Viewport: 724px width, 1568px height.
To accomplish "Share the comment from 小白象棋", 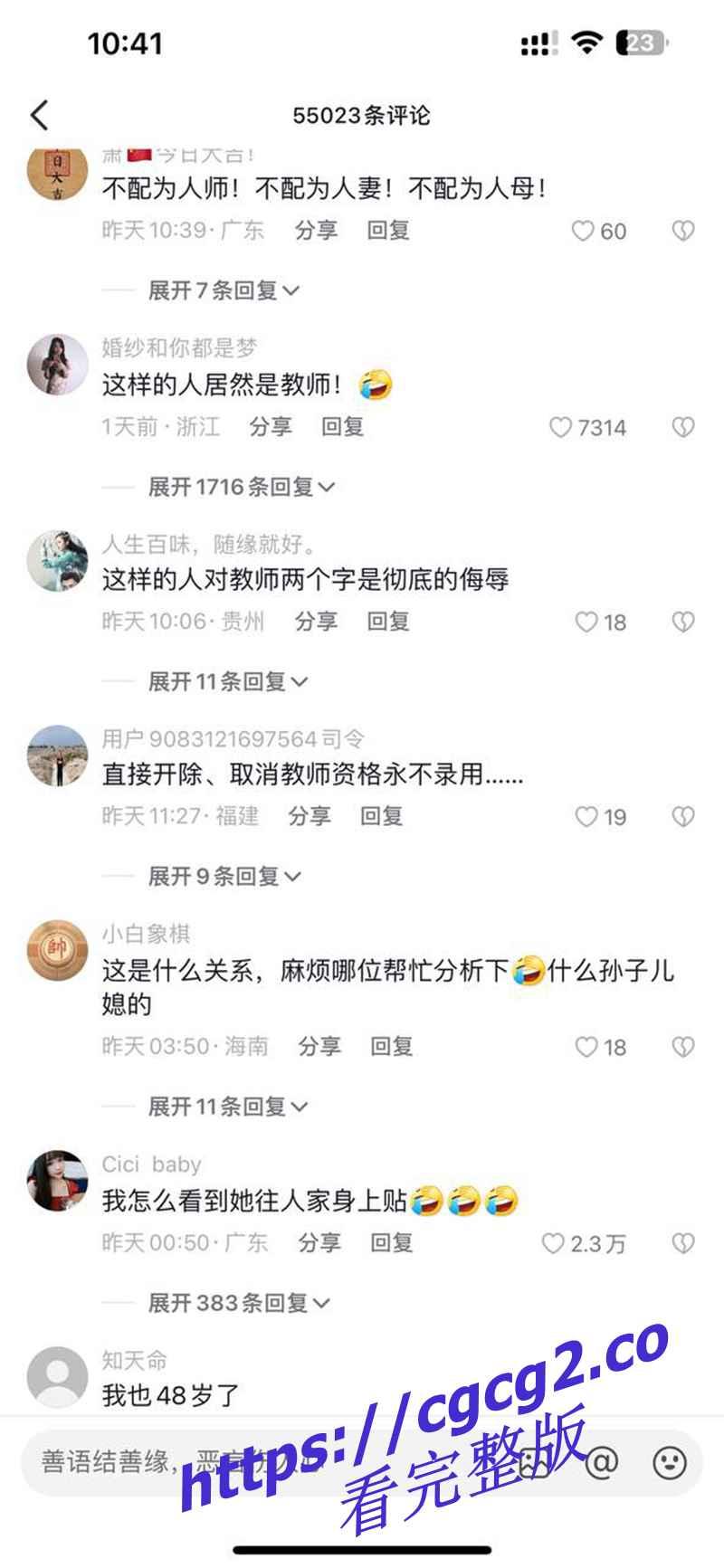I will [319, 1047].
